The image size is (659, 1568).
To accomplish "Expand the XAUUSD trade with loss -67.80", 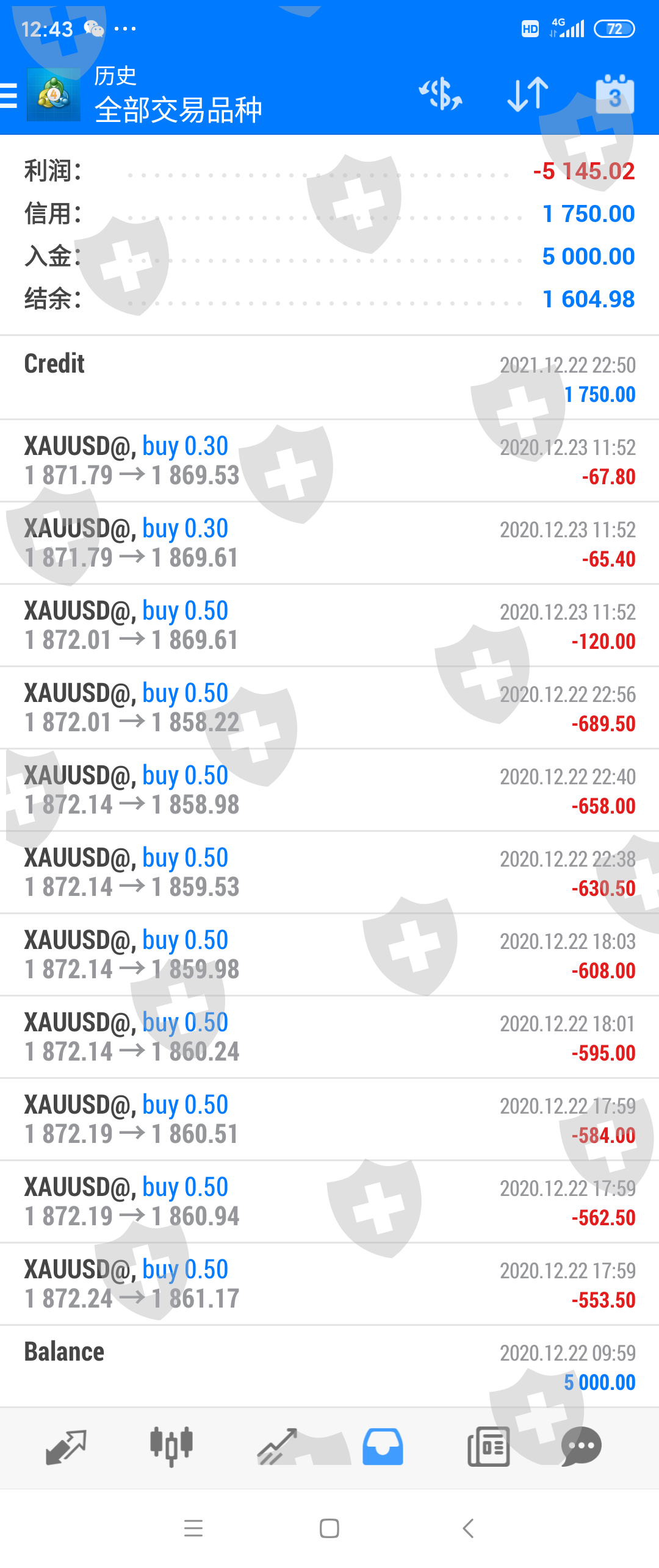I will point(329,461).
